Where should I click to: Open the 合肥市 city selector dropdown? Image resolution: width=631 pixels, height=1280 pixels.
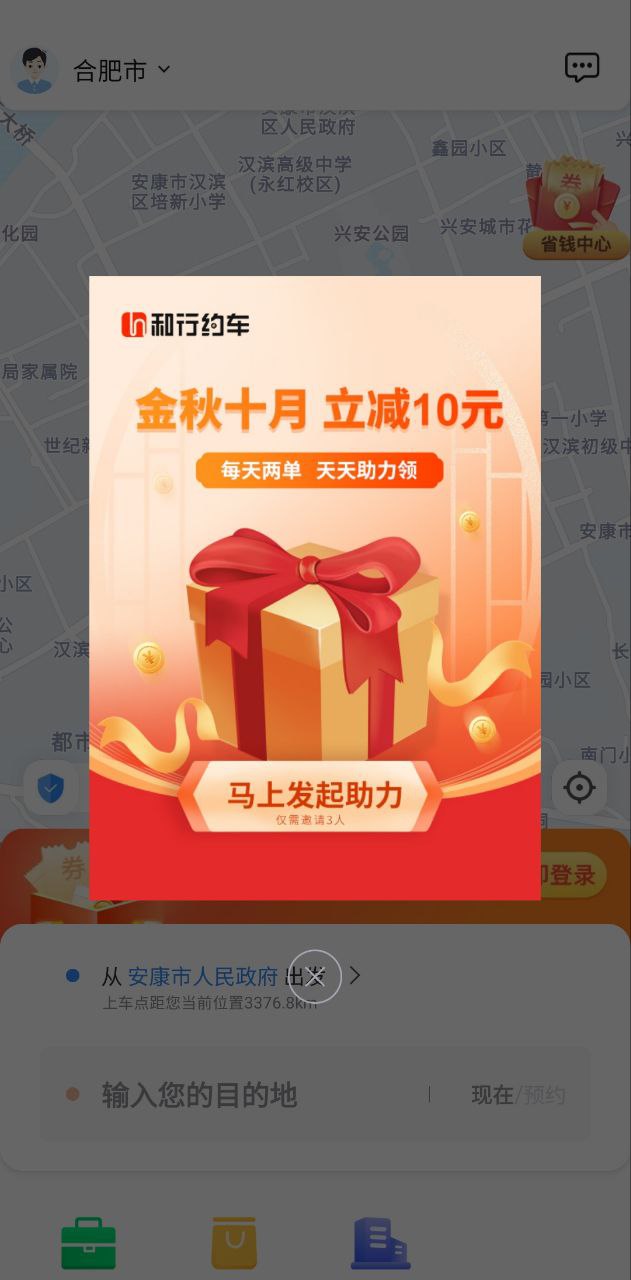click(122, 70)
